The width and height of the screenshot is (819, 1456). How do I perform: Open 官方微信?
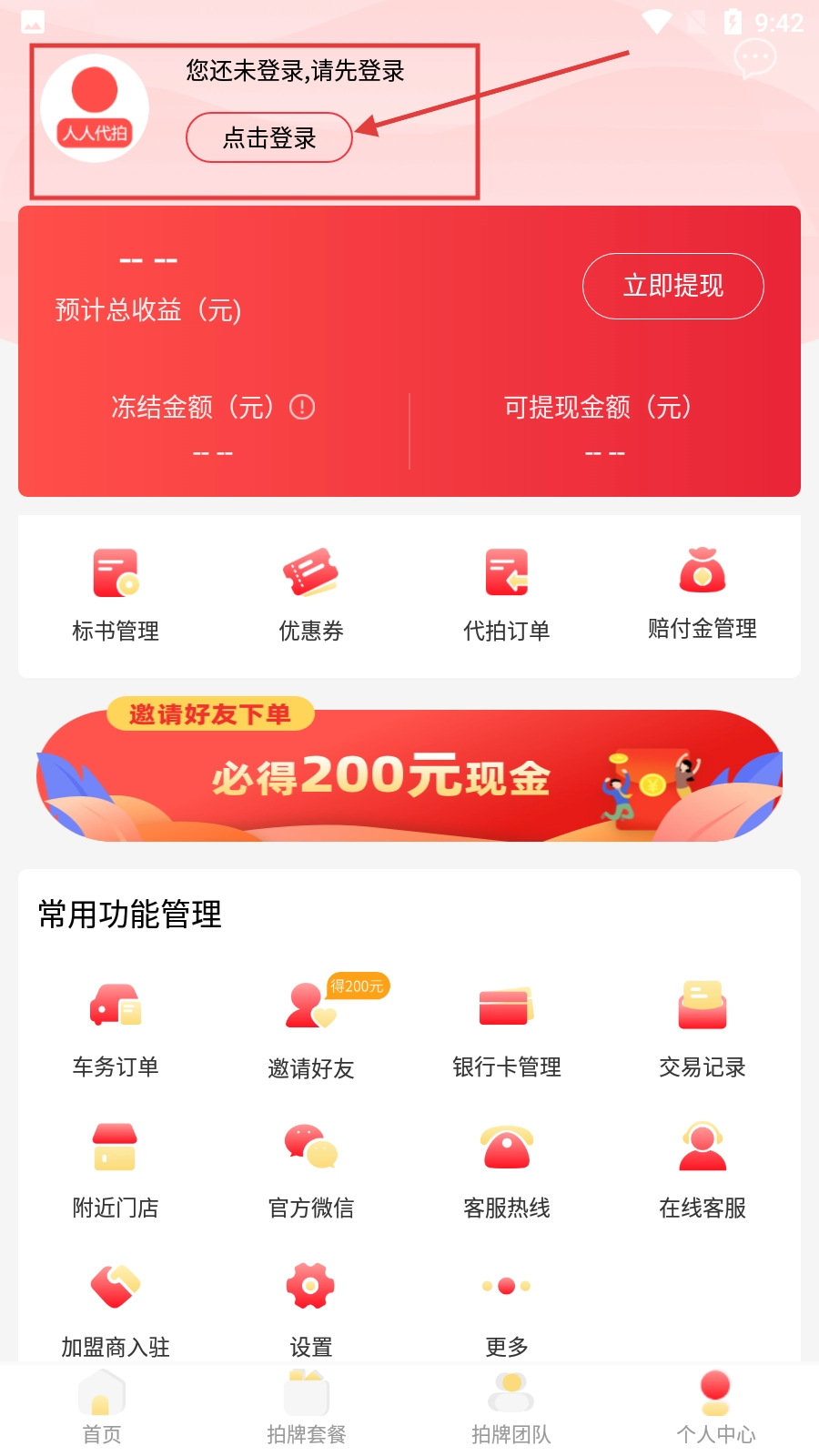(x=311, y=1169)
